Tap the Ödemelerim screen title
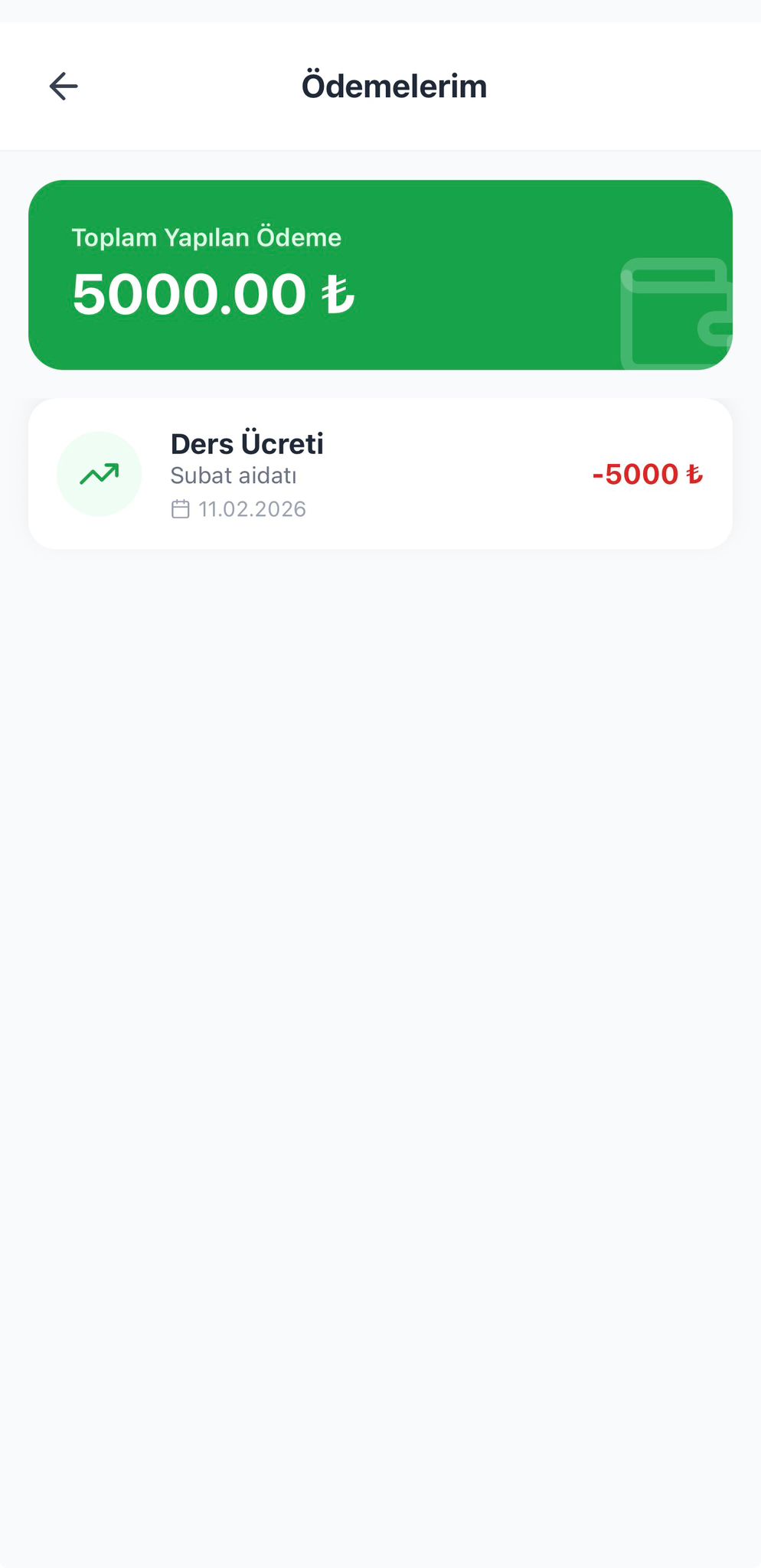761x1568 pixels. coord(394,86)
